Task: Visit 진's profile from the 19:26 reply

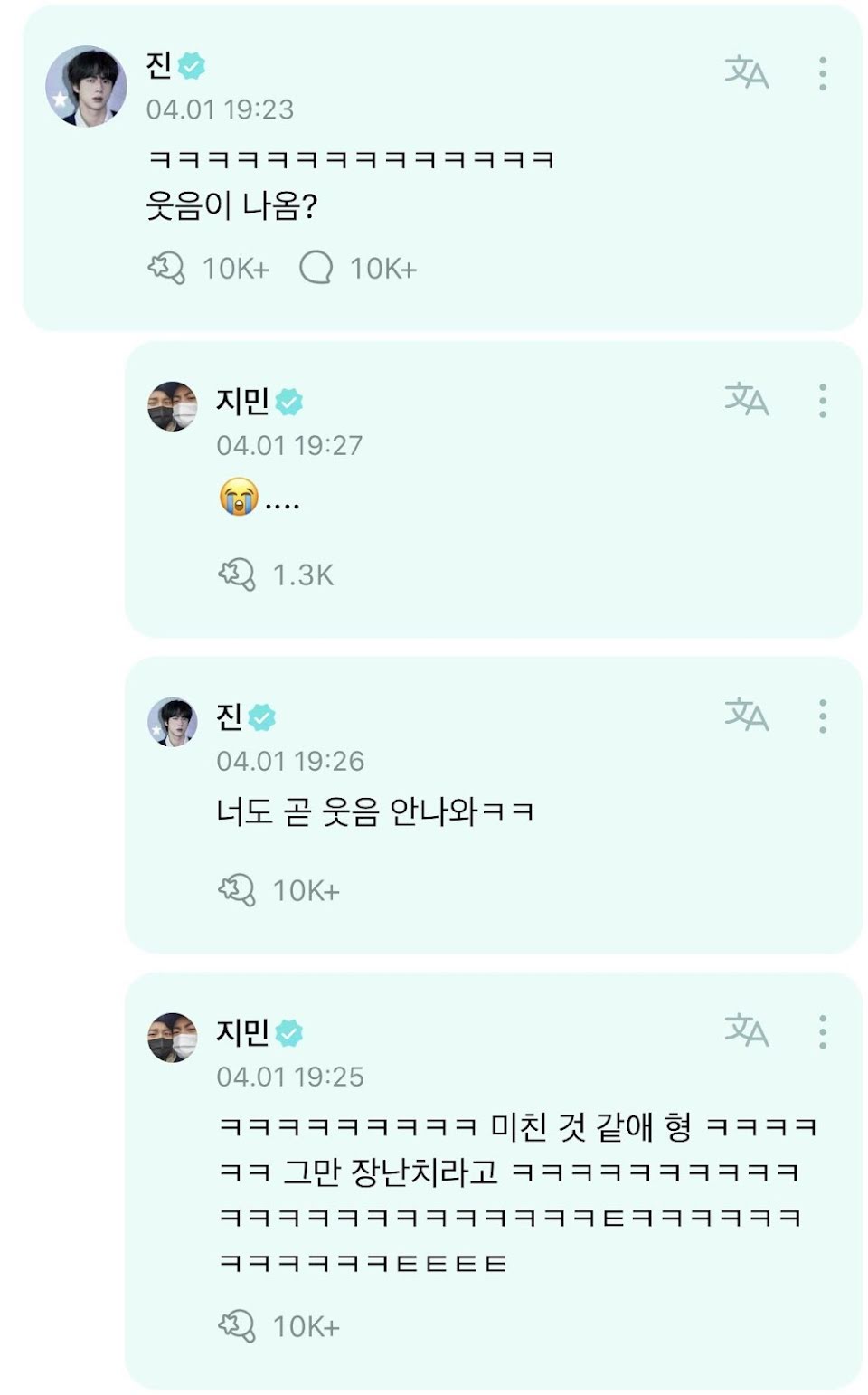Action: click(x=172, y=722)
